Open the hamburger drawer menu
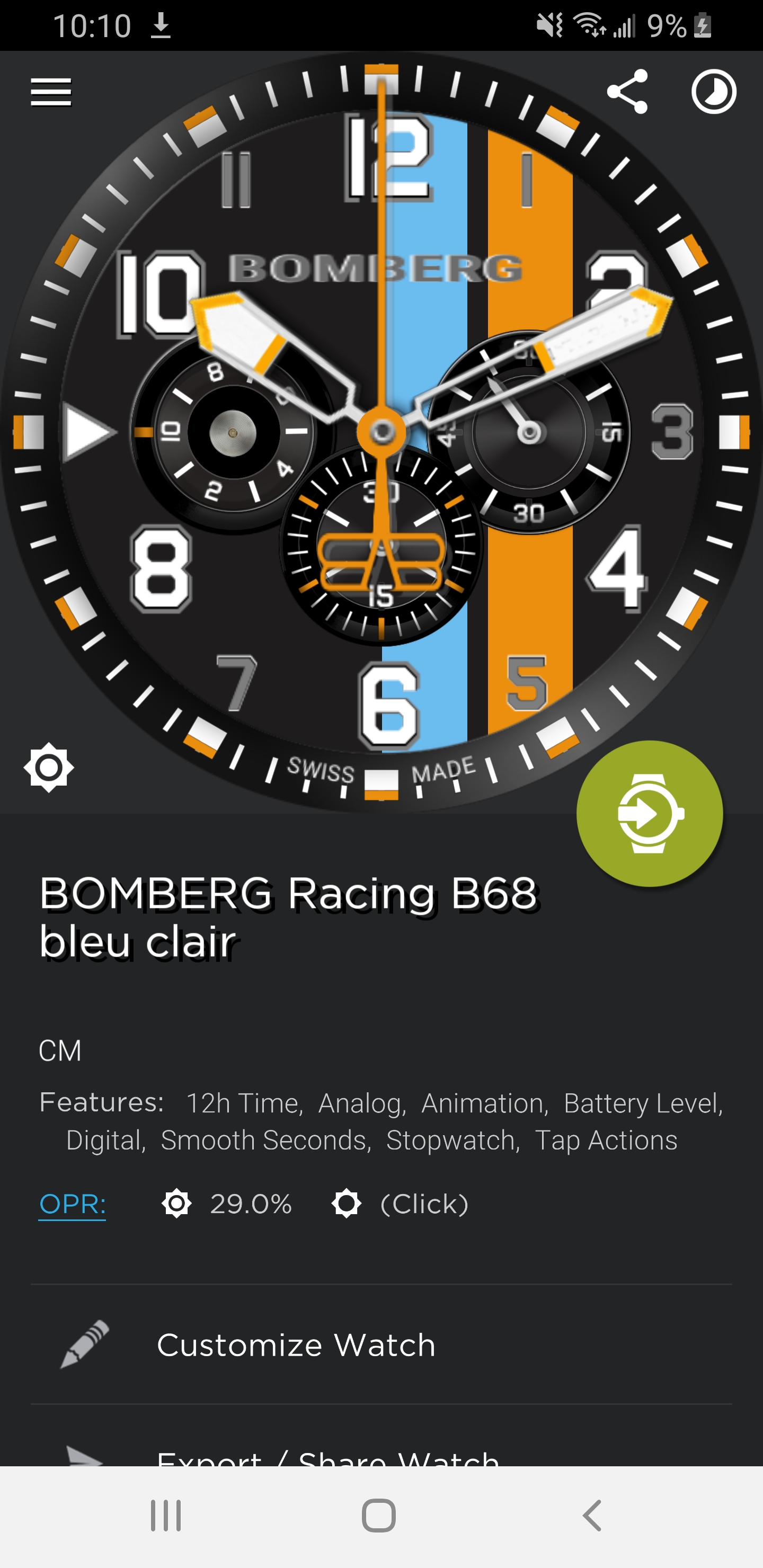The width and height of the screenshot is (763, 1568). coord(51,92)
